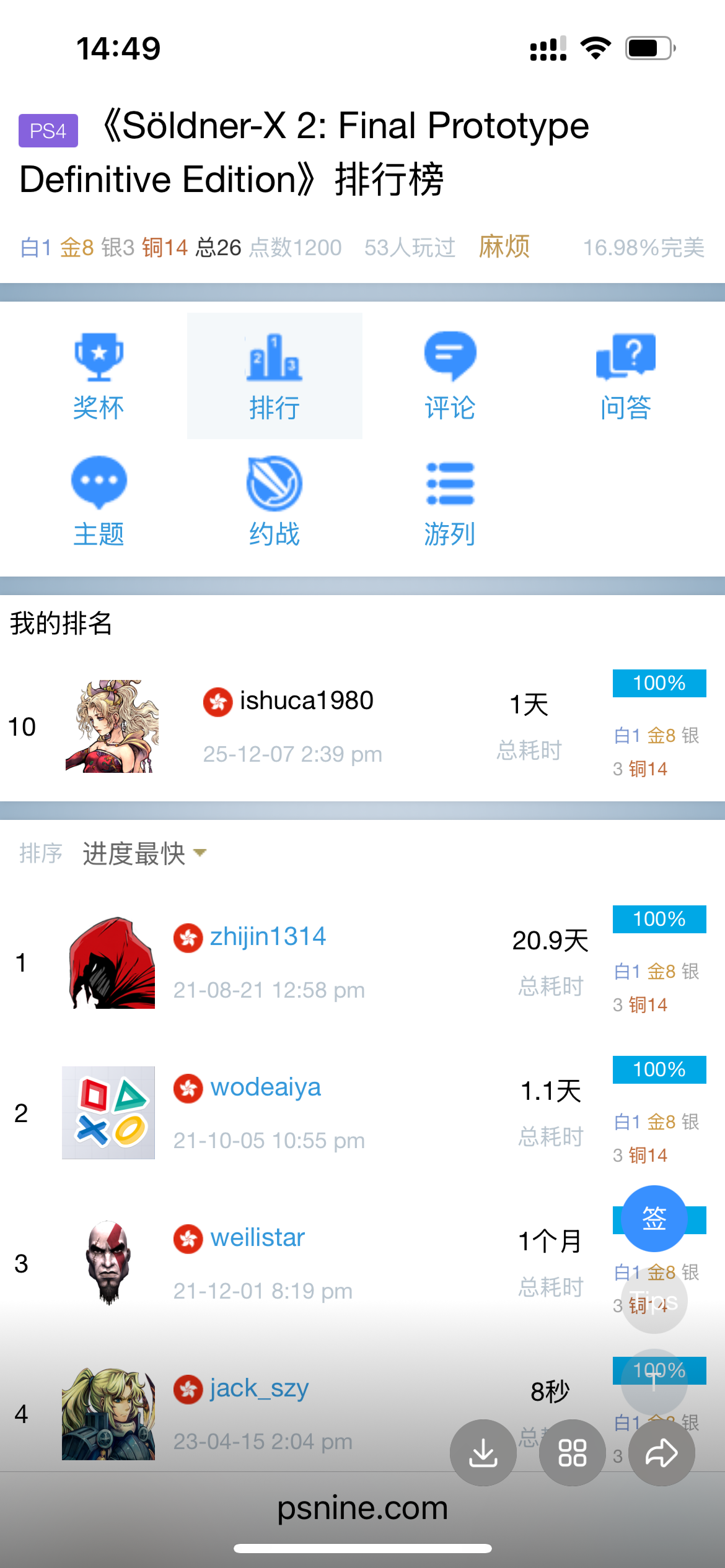The height and width of the screenshot is (1568, 725).
Task: Open jack_szy's profile
Action: (259, 1388)
